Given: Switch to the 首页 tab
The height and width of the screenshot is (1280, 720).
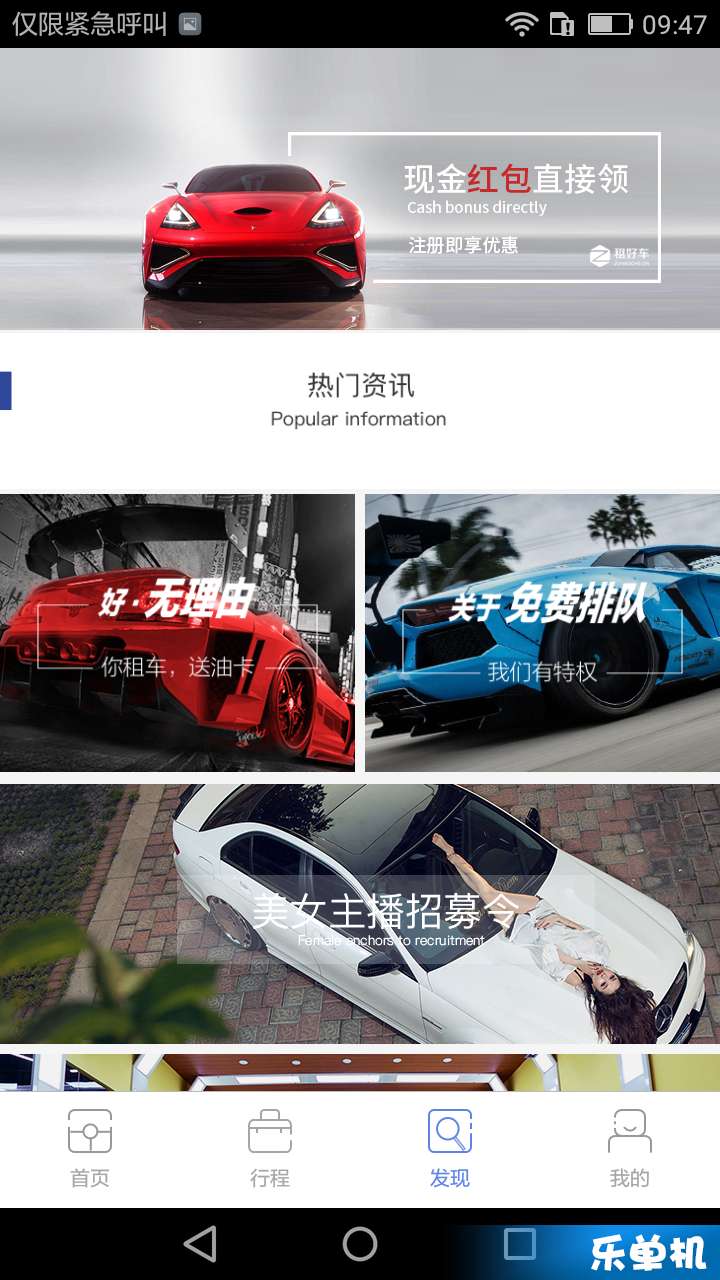Looking at the screenshot, I should 90,1148.
